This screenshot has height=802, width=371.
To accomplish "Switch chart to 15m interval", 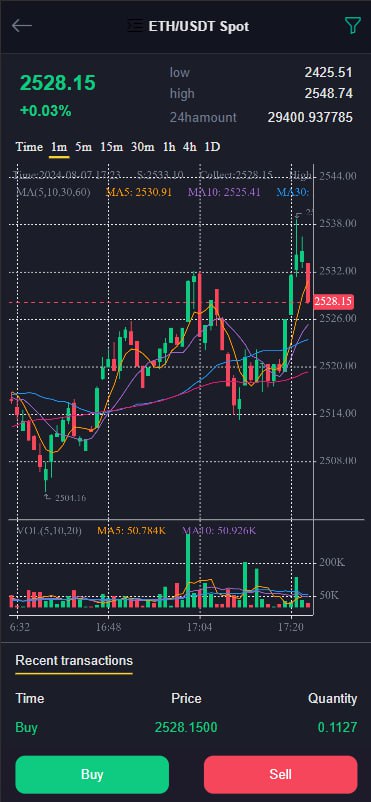I will coord(112,147).
